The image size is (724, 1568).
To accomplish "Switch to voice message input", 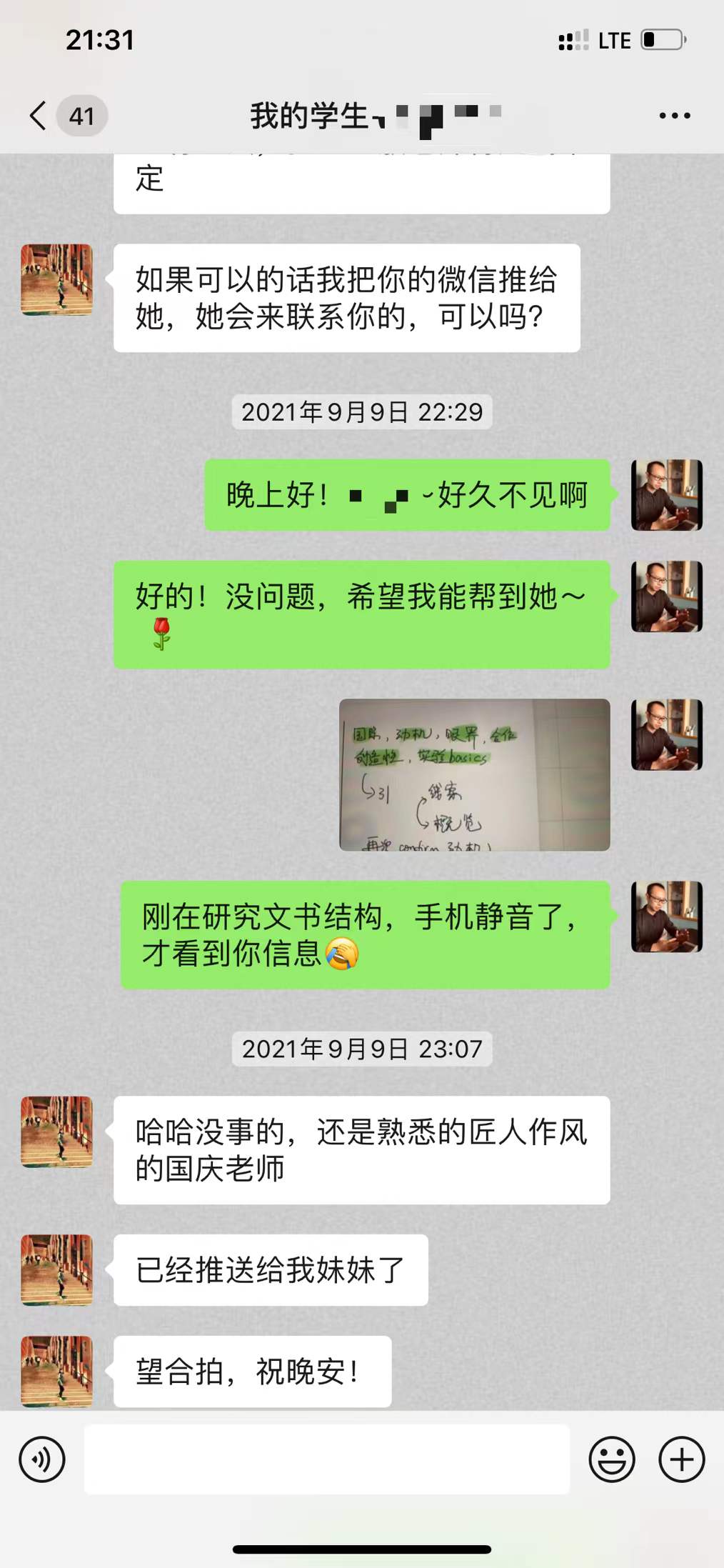I will (42, 1459).
